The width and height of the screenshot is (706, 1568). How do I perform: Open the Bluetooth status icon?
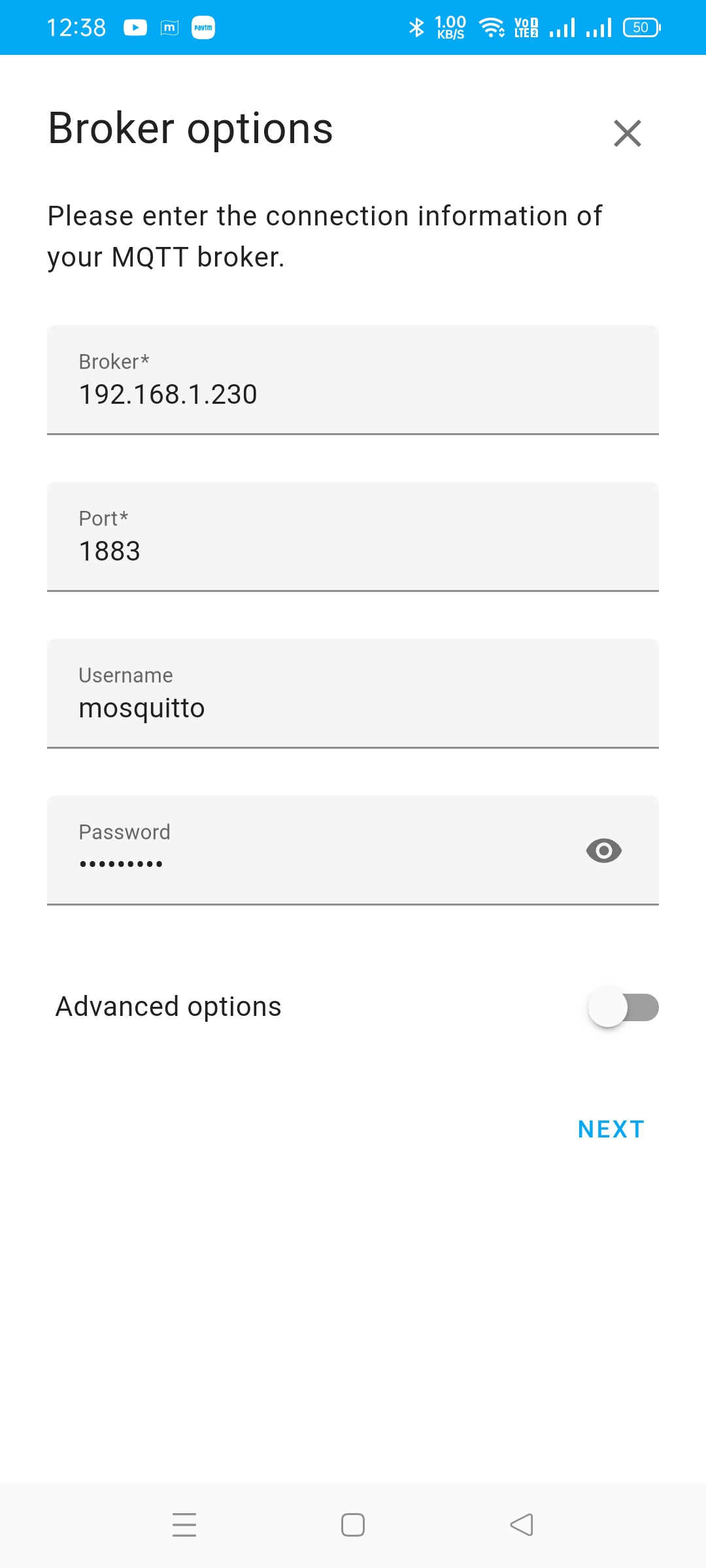(416, 27)
